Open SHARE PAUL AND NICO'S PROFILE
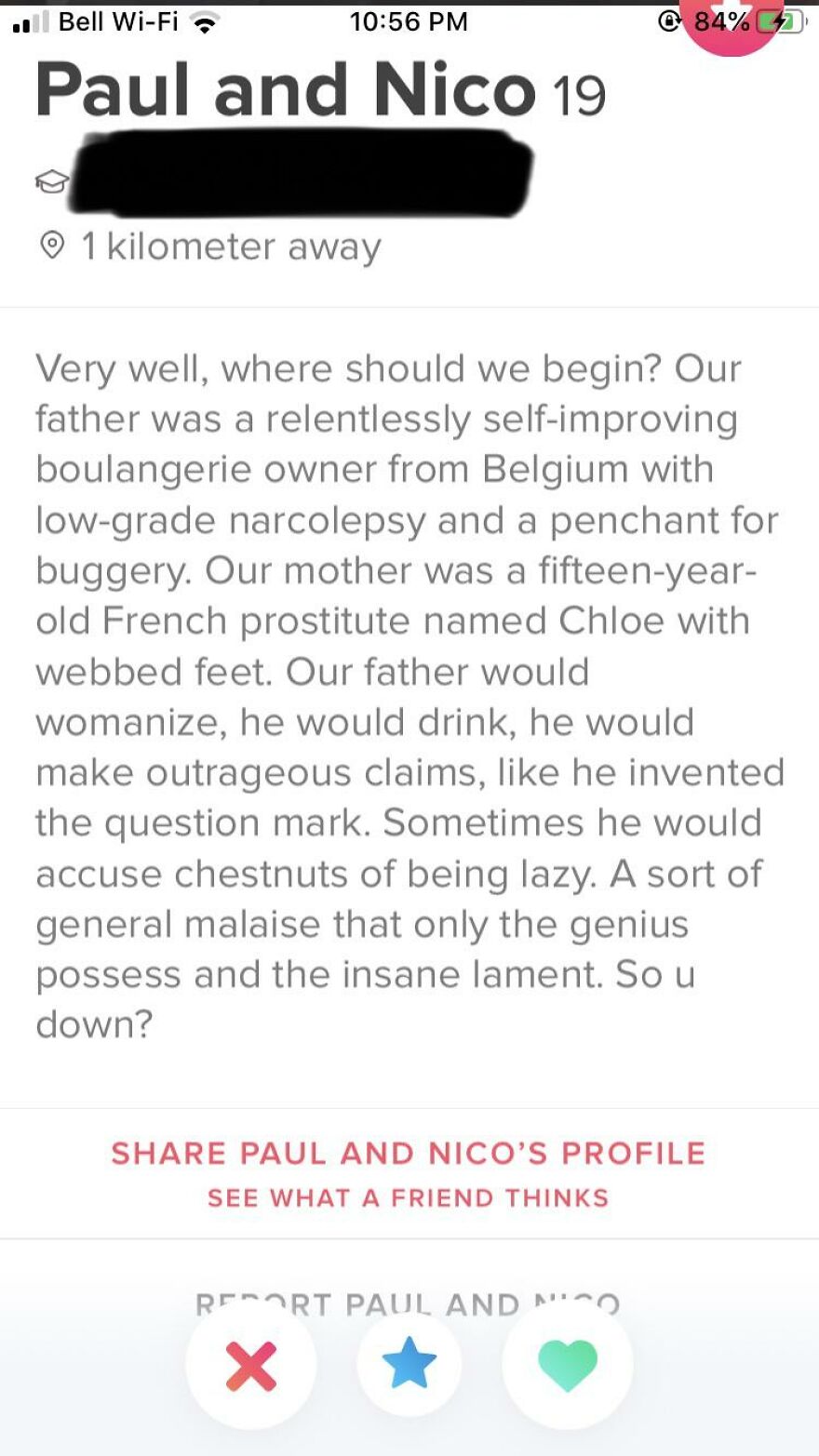 coord(409,1153)
